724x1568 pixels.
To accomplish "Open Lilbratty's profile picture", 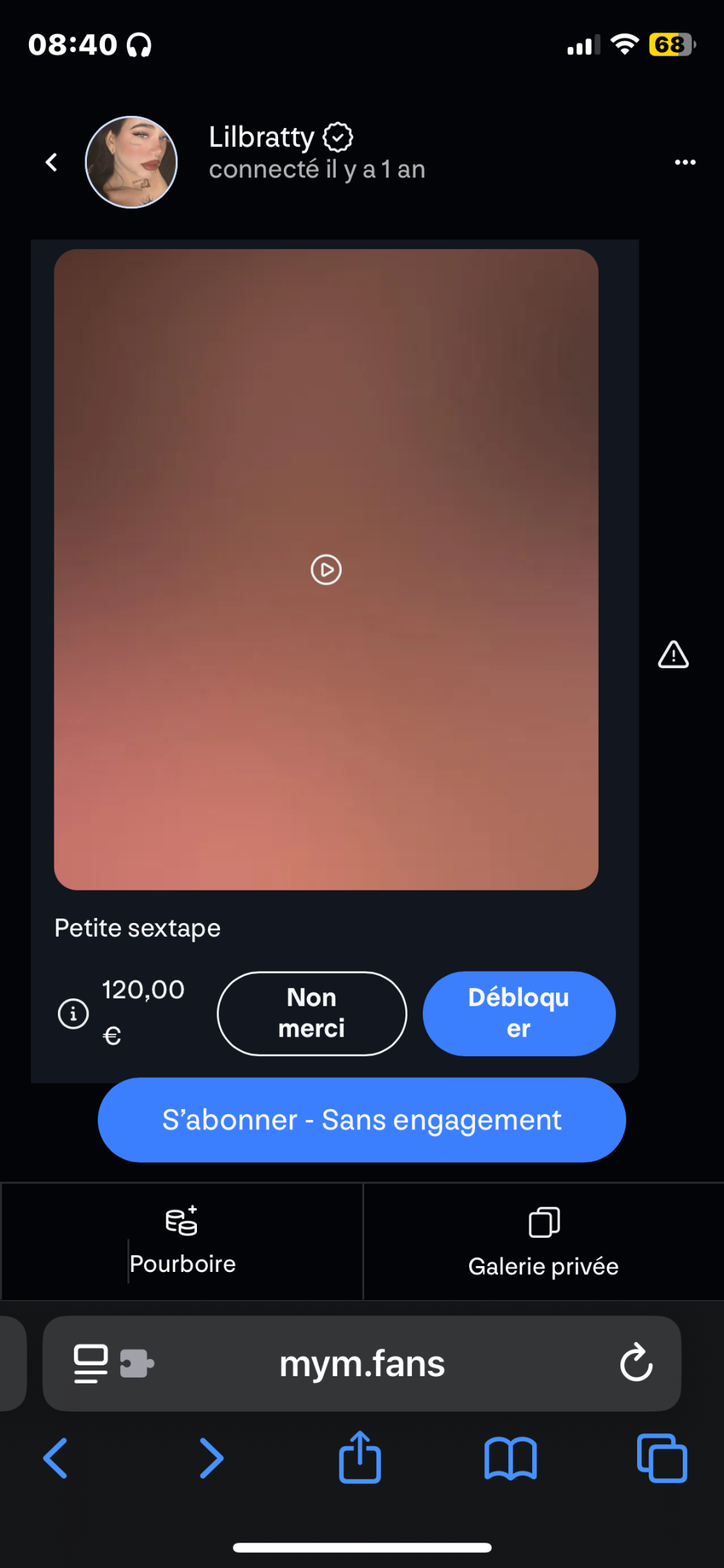I will click(x=131, y=162).
